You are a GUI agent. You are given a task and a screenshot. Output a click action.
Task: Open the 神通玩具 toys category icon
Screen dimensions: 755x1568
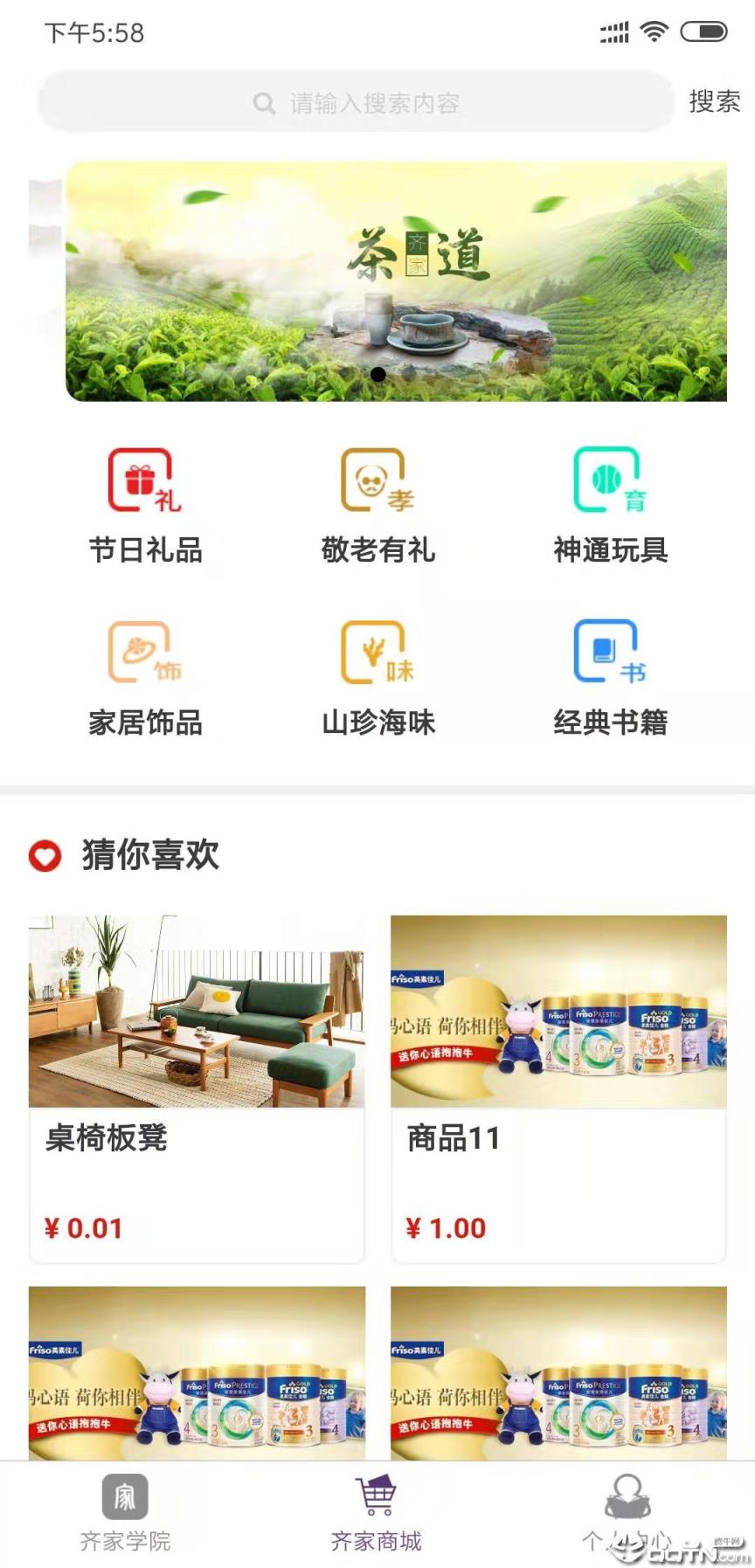tap(609, 486)
